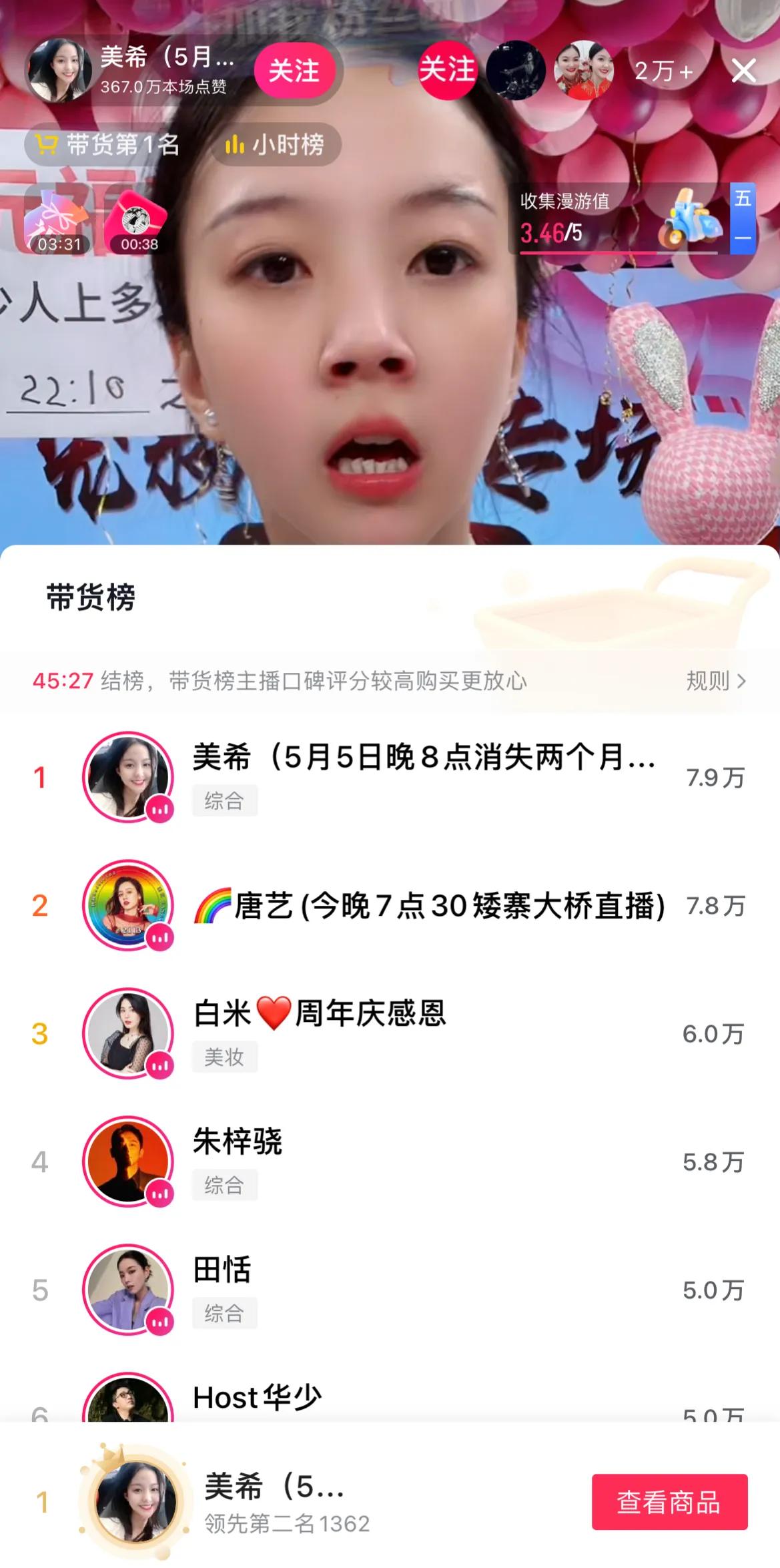Click the 美希 streamer avatar at top left

click(59, 71)
